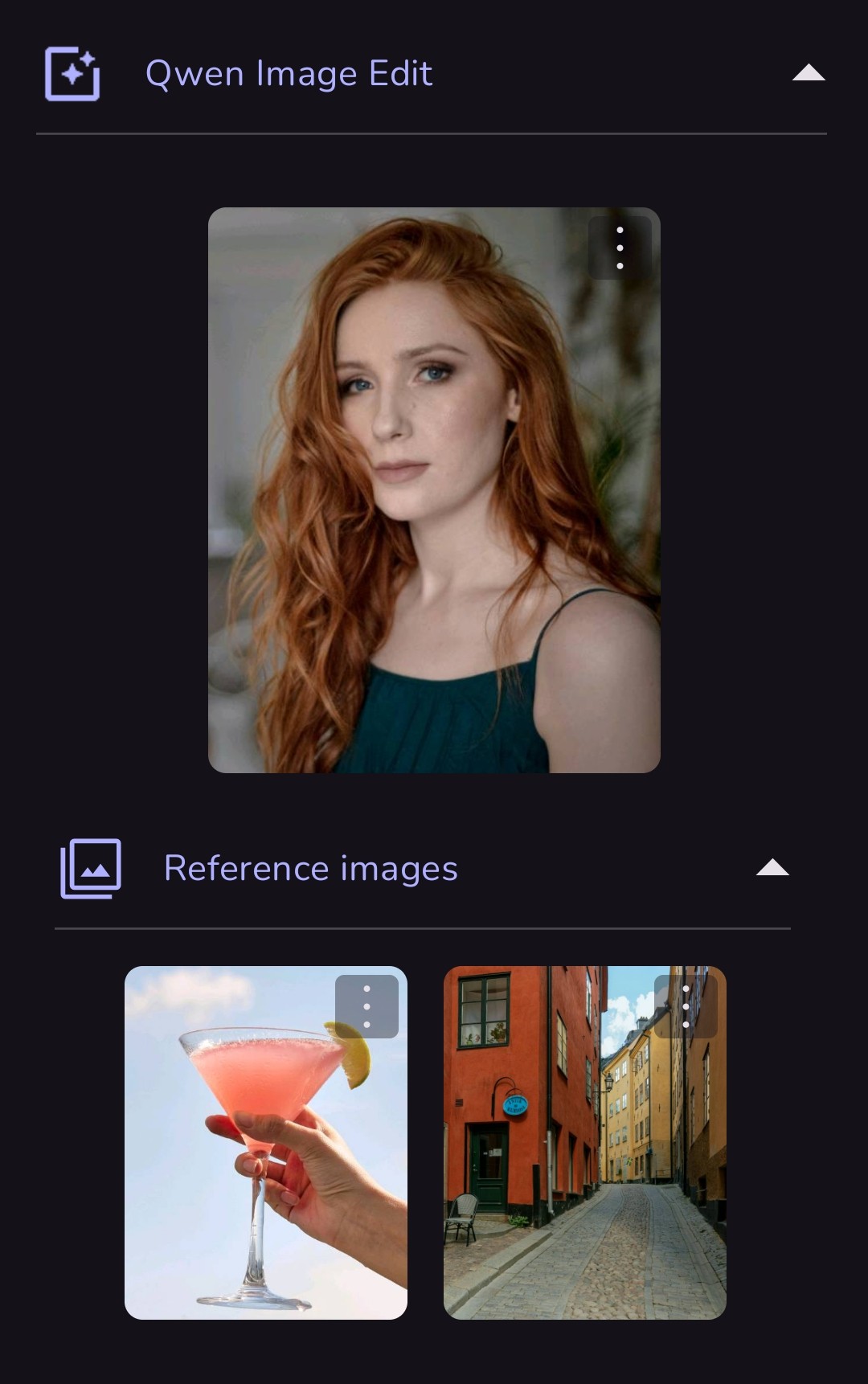Open options menu on the redhead portrait

[x=620, y=248]
